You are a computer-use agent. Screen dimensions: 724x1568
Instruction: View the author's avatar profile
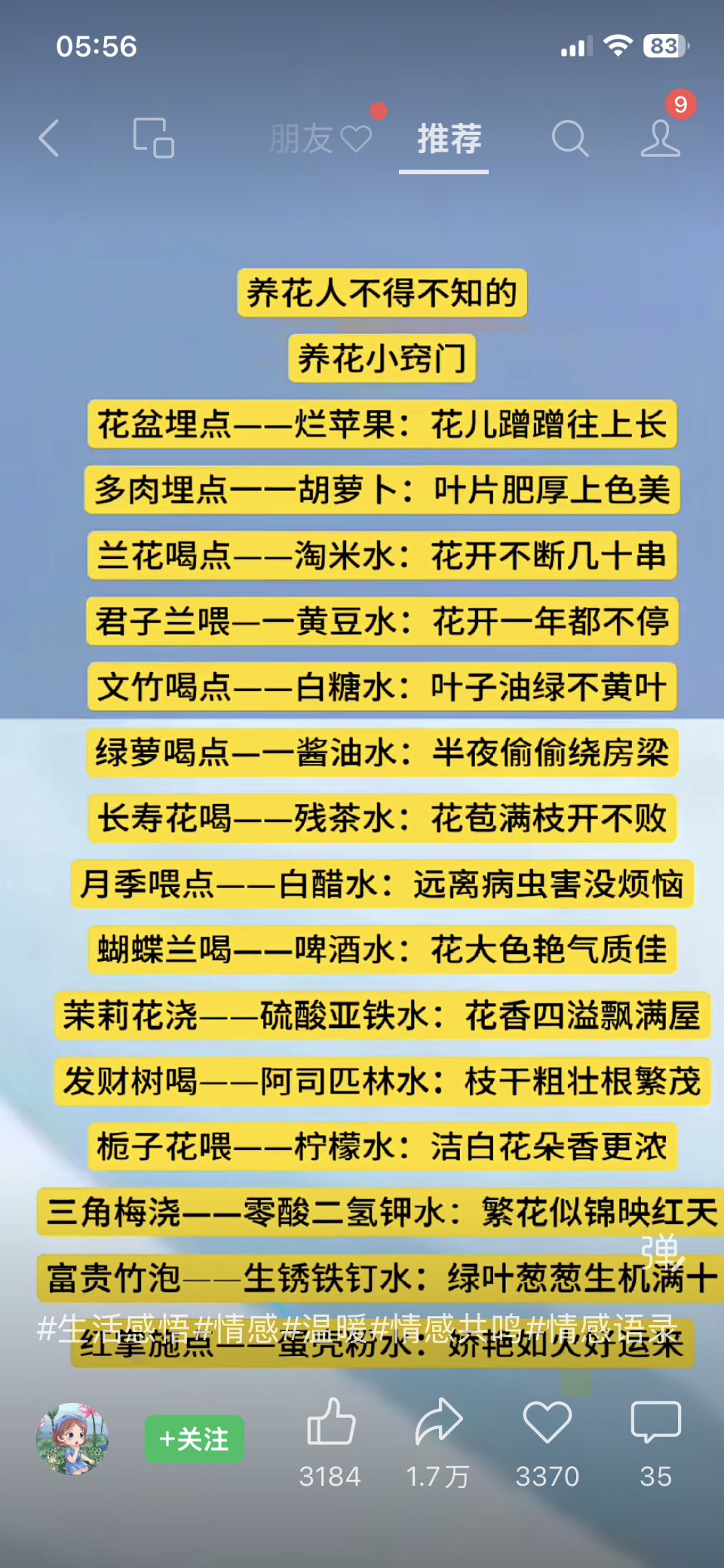(x=72, y=1438)
